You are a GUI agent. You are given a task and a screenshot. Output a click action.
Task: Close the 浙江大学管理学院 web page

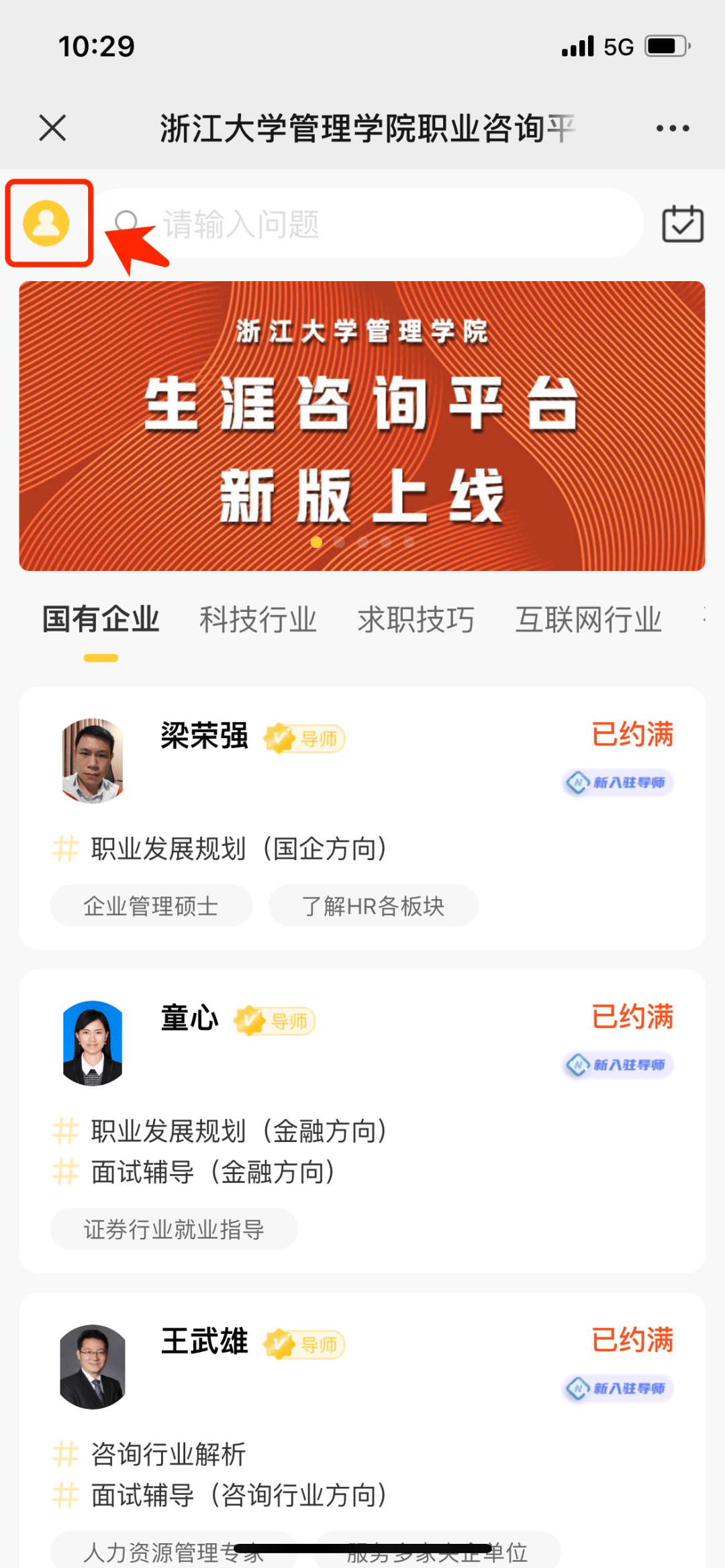pos(52,127)
